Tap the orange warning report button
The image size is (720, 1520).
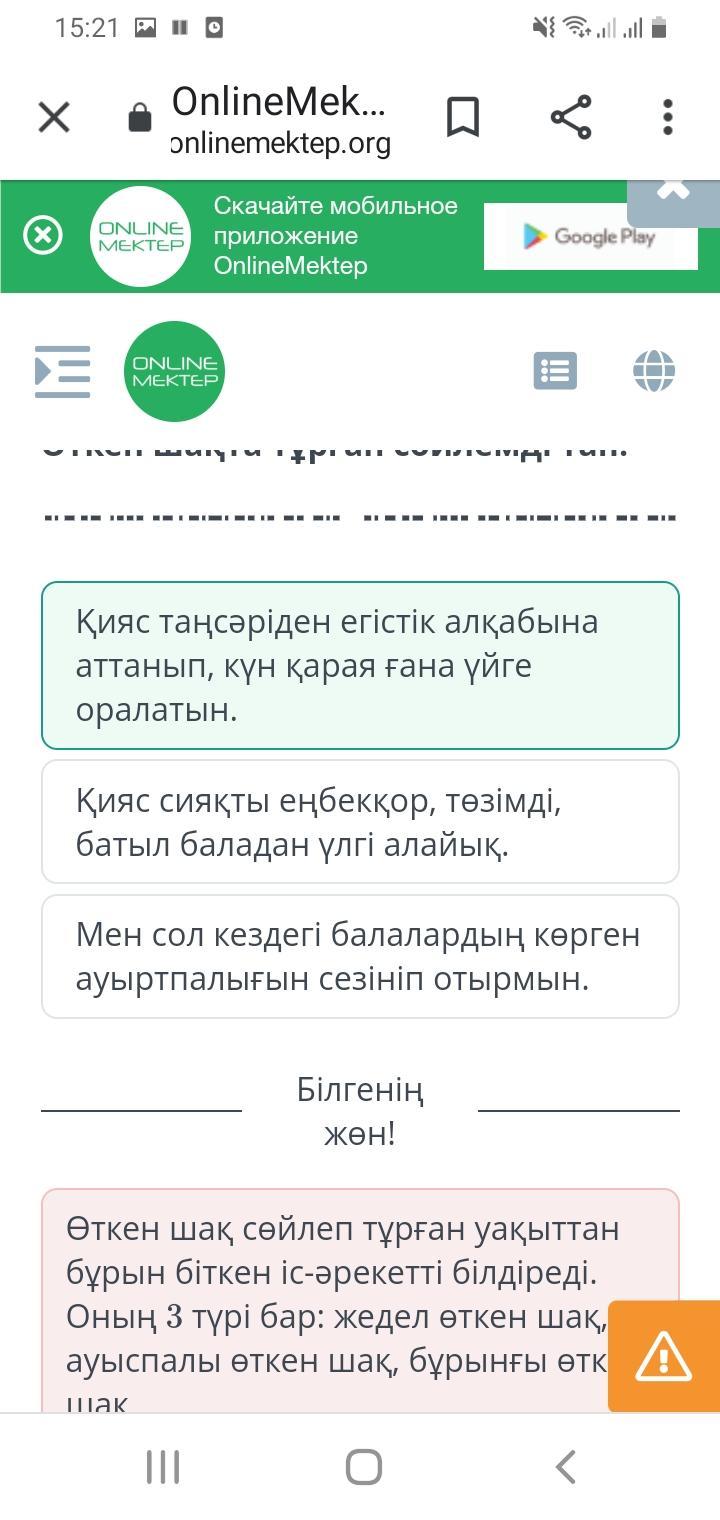(x=663, y=1356)
